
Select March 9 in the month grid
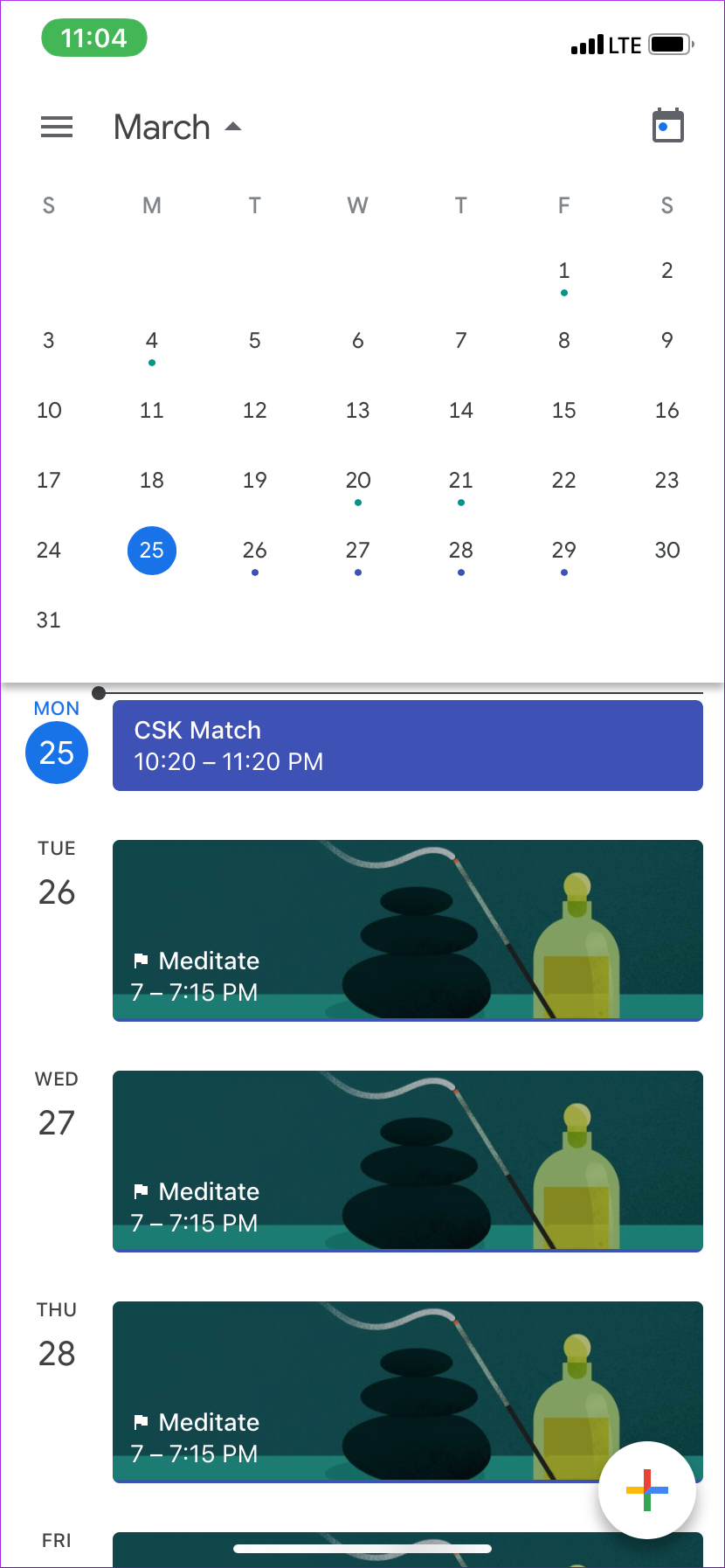(666, 341)
